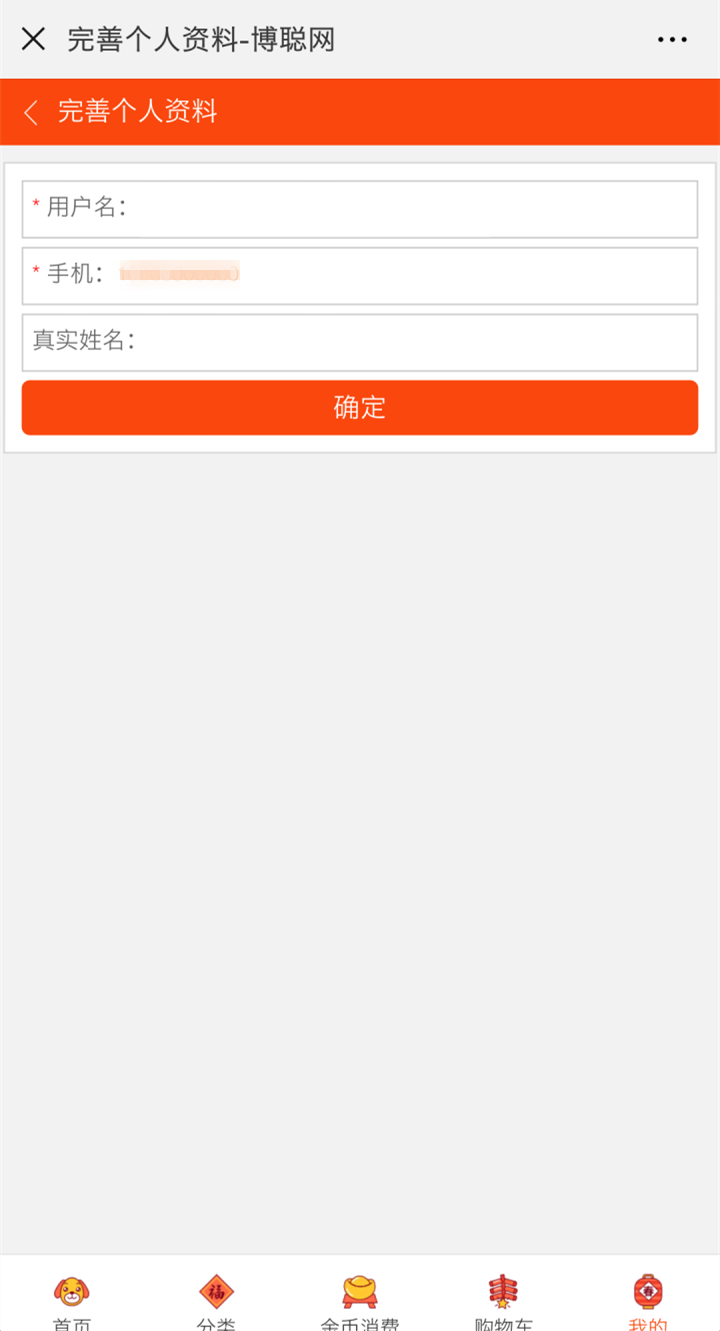This screenshot has height=1331, width=720.
Task: Open the 分类 tab
Action: pyautogui.click(x=216, y=1302)
